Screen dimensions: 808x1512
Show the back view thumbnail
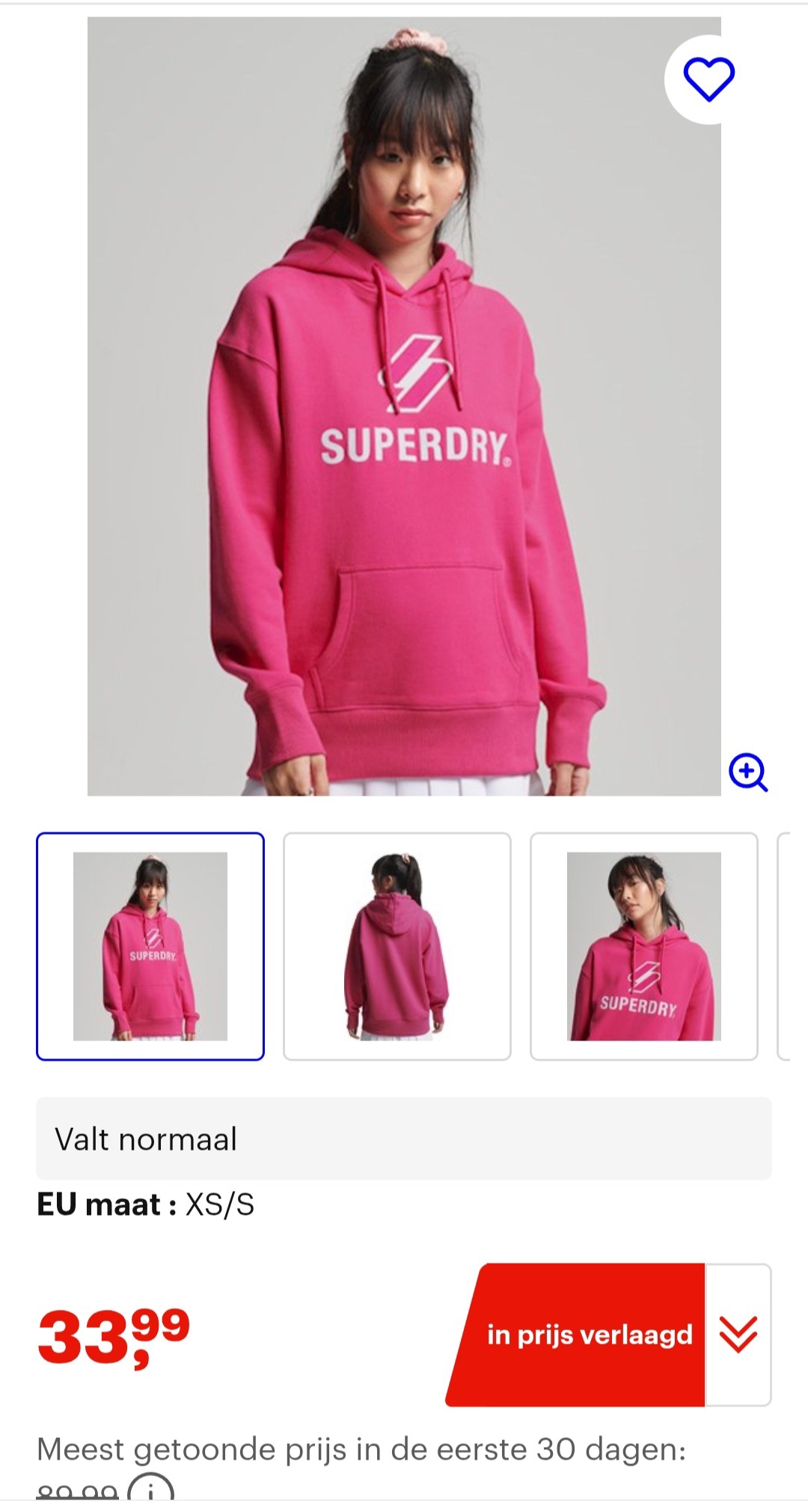point(397,946)
